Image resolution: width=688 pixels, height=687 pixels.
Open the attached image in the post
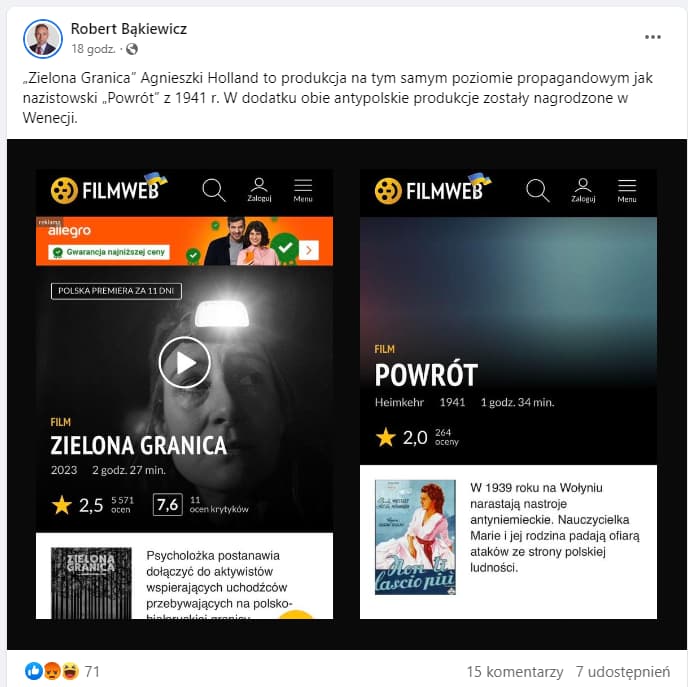pos(346,394)
